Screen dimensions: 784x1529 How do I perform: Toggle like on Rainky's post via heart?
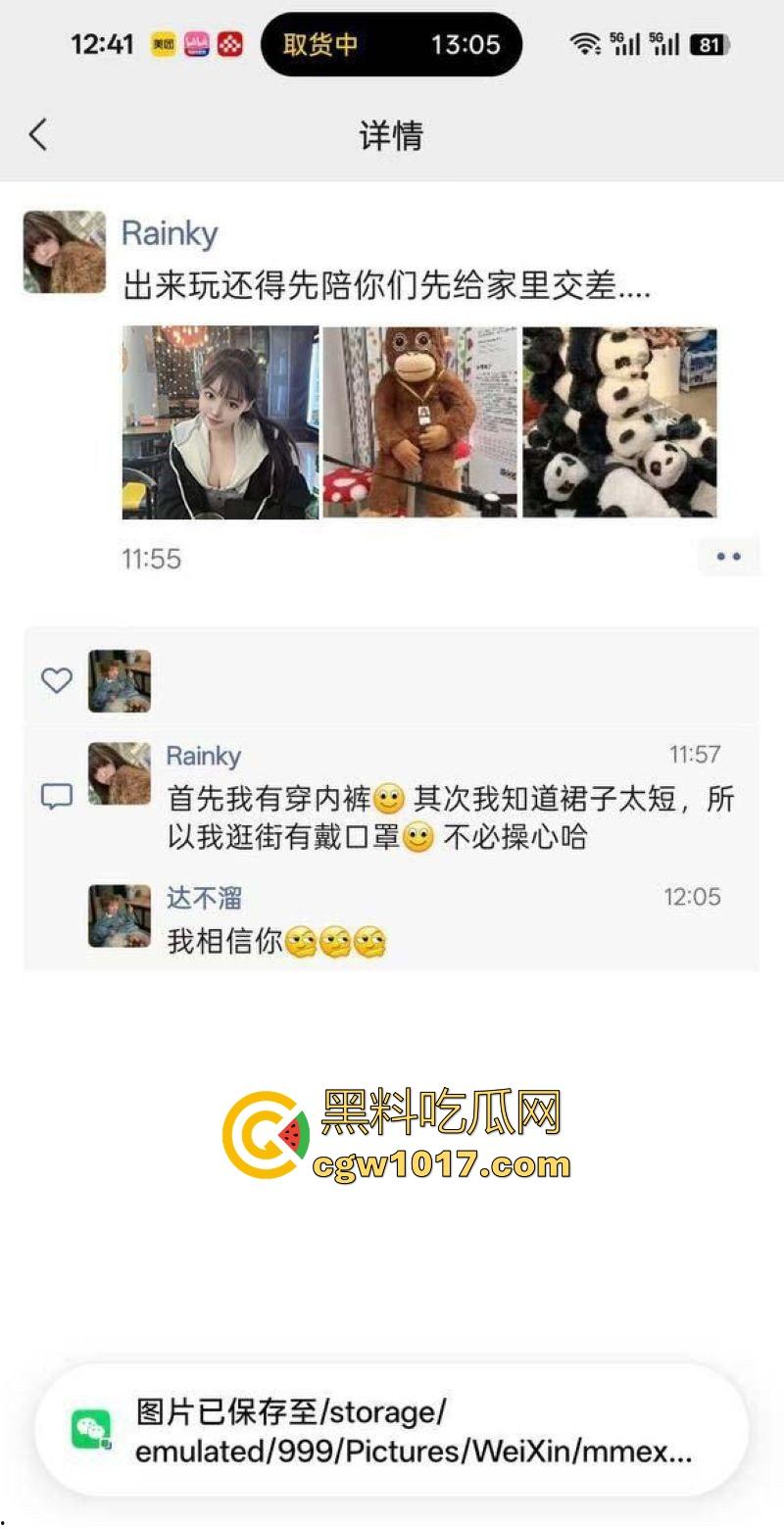click(x=58, y=678)
